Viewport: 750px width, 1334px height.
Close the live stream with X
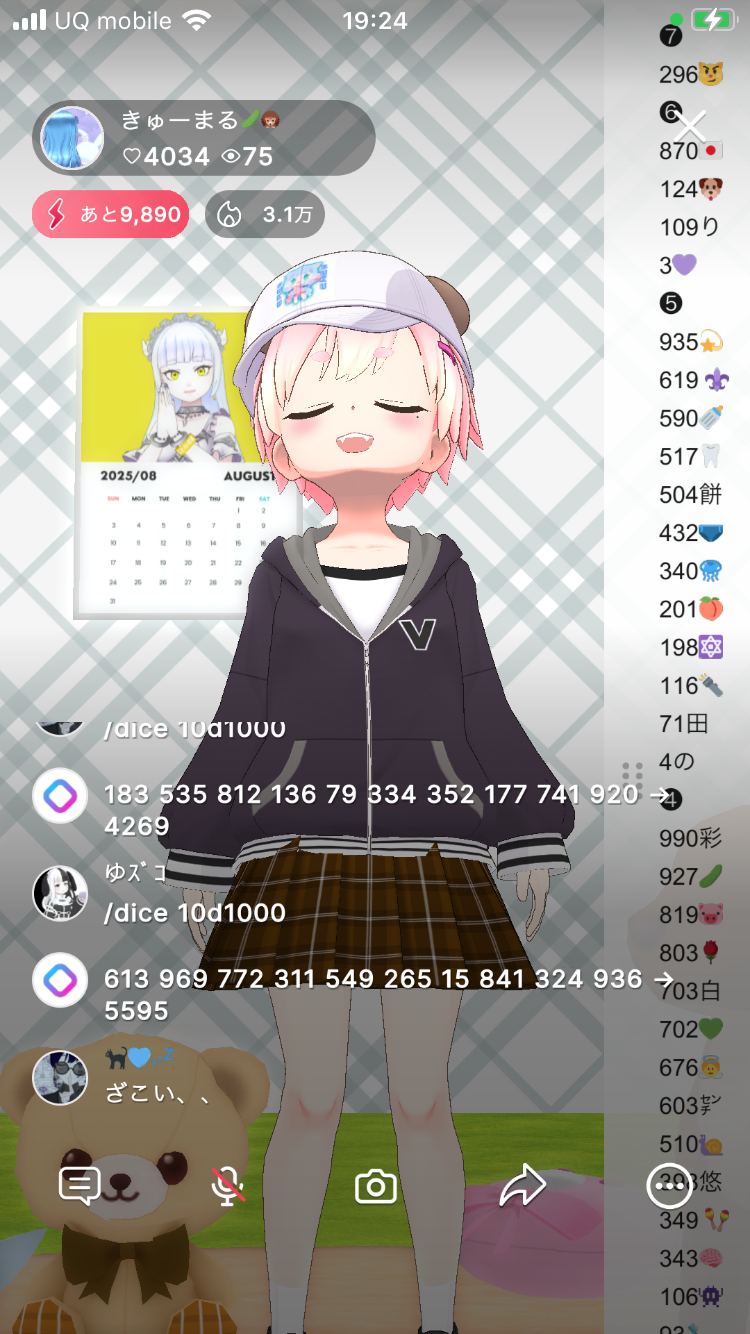[x=690, y=127]
